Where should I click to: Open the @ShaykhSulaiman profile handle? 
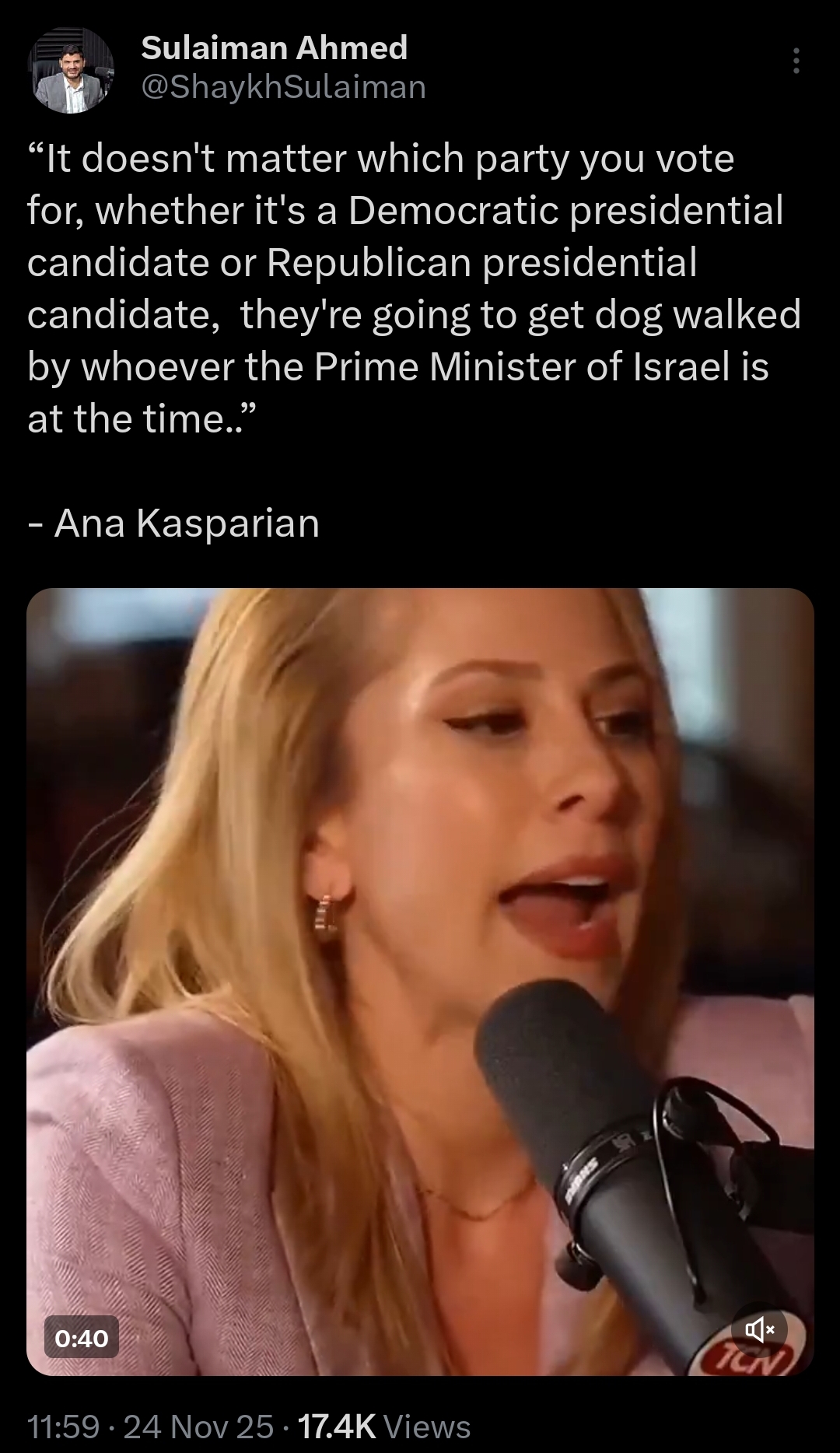283,87
